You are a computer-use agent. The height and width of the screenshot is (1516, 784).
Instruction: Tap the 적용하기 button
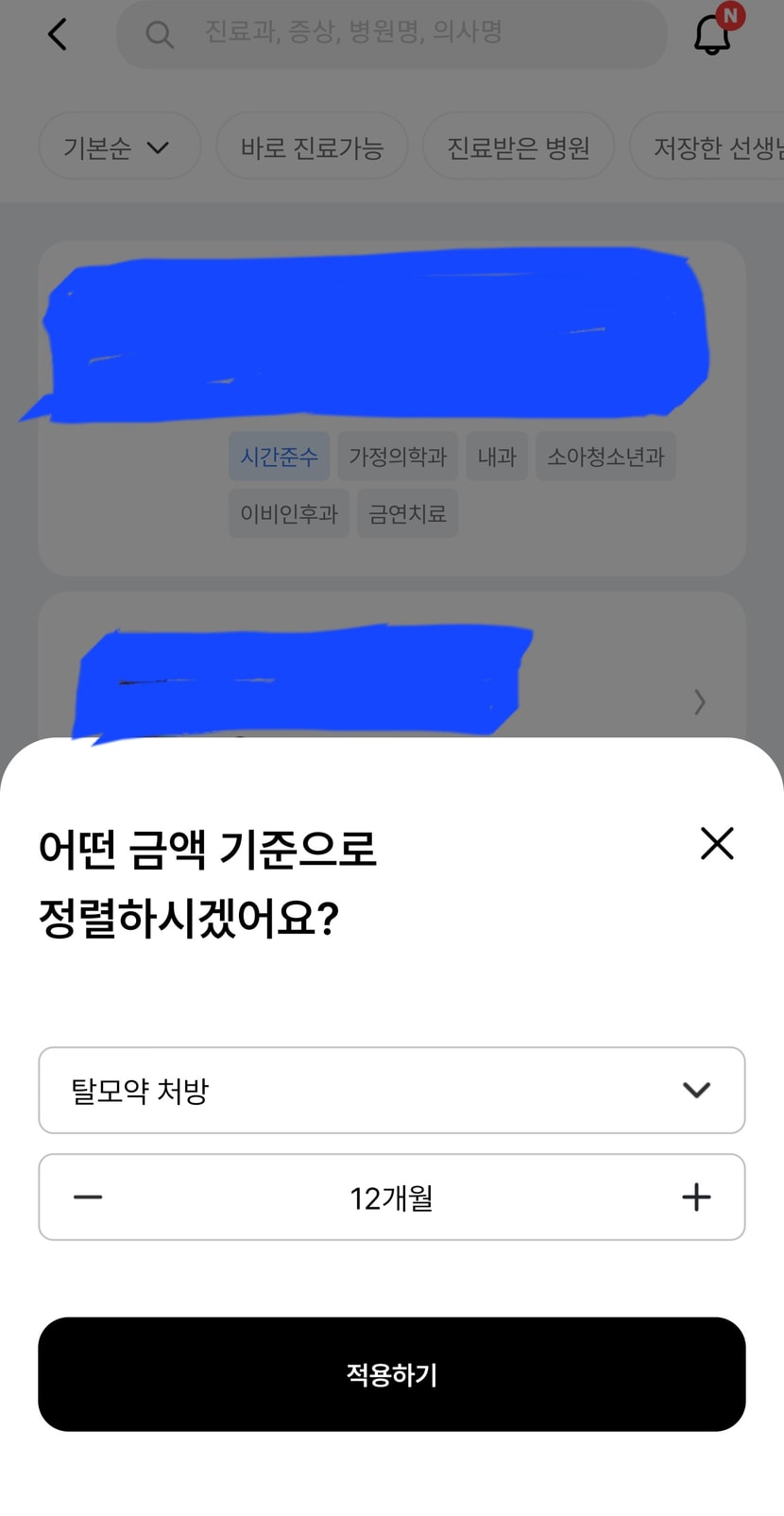[392, 1374]
